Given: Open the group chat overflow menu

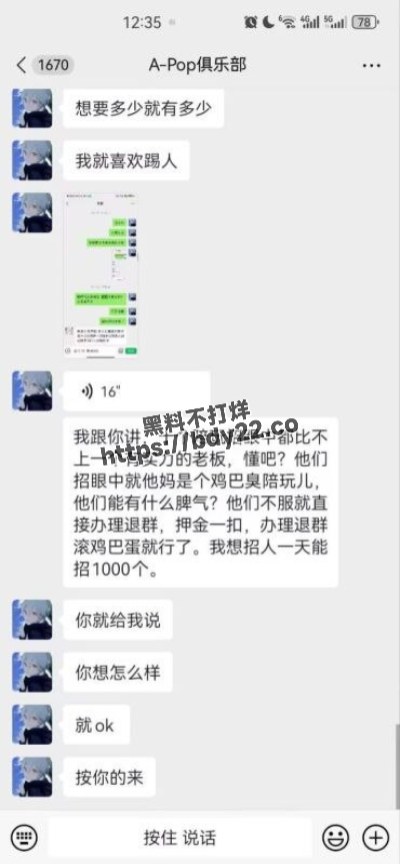Looking at the screenshot, I should pos(371,66).
